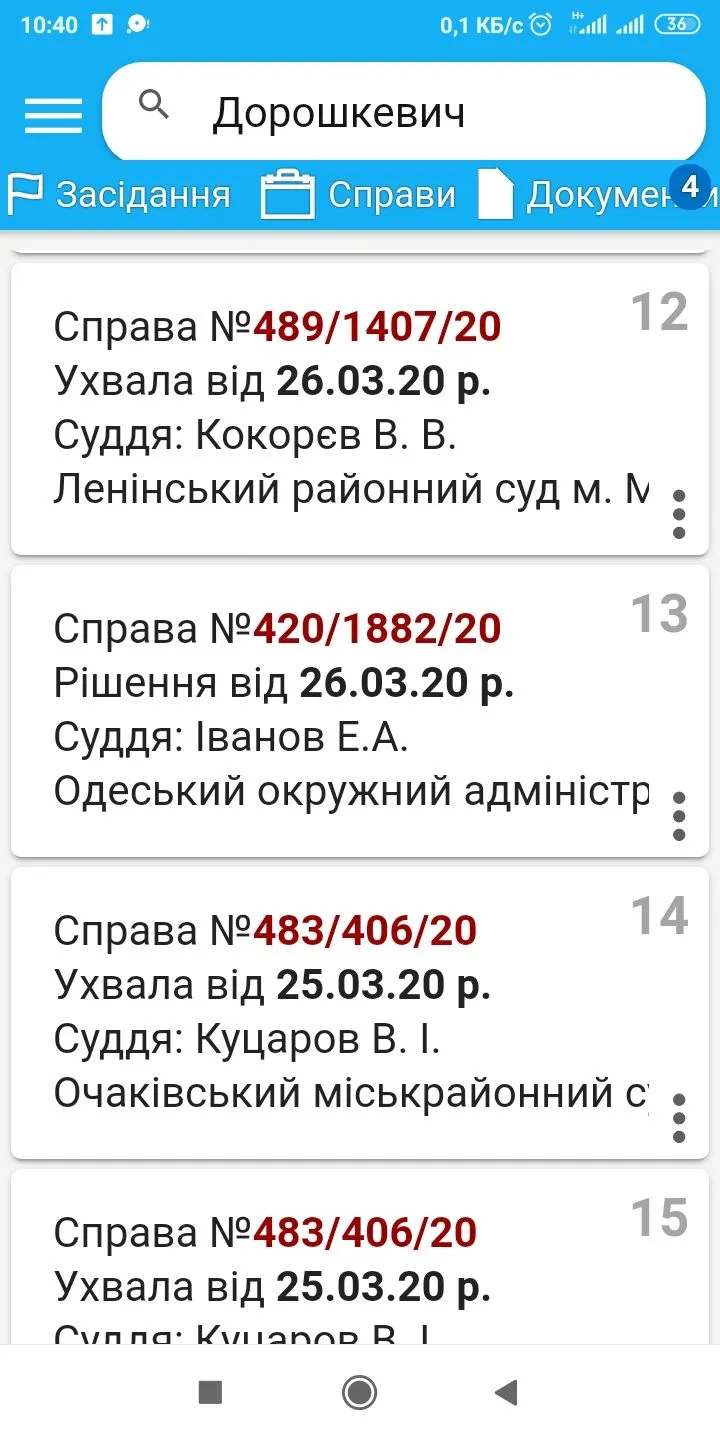Screen dimensions: 720x1440
Task: Open overflow menu for case №489/1407/20
Action: click(x=679, y=515)
